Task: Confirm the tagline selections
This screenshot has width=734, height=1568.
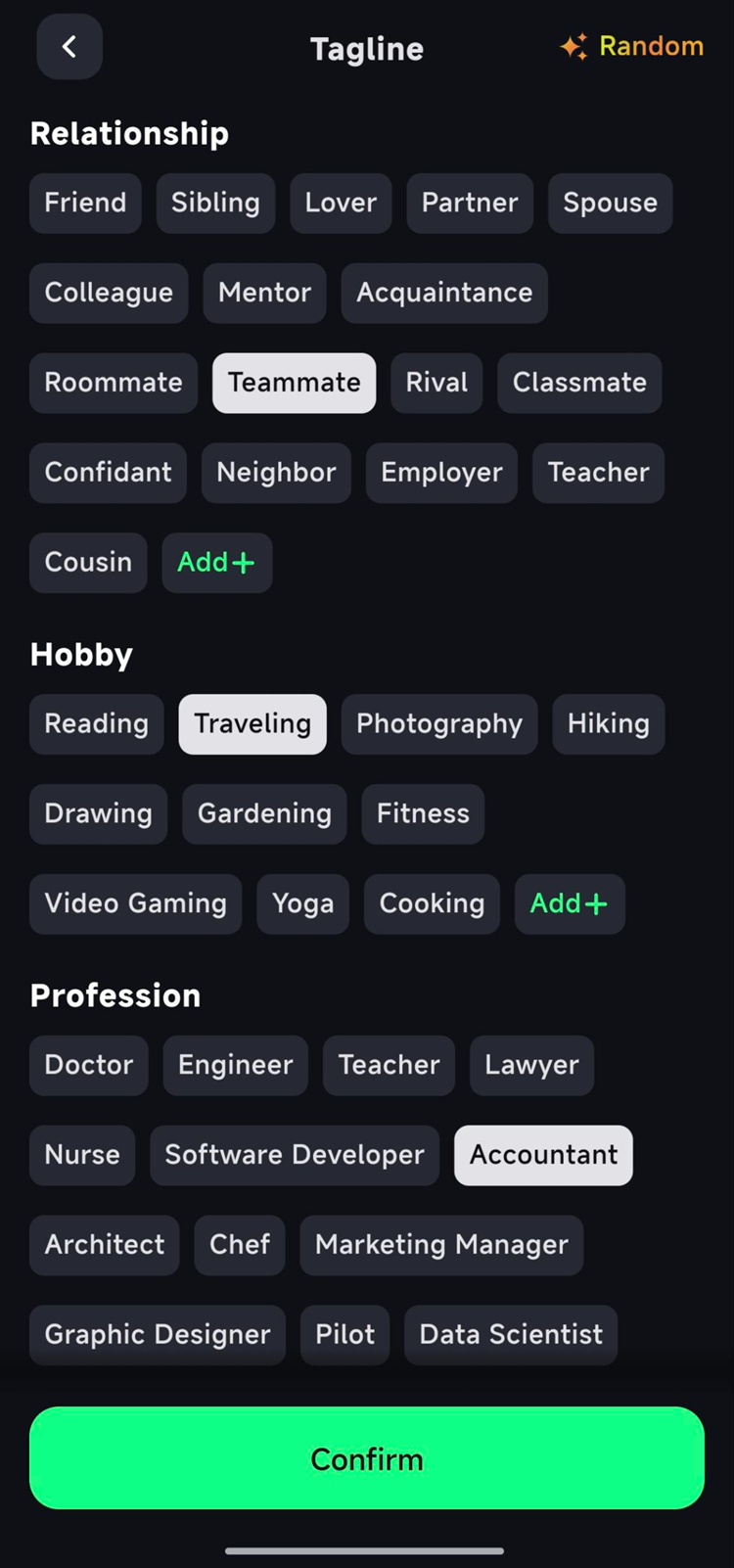Action: (367, 1458)
